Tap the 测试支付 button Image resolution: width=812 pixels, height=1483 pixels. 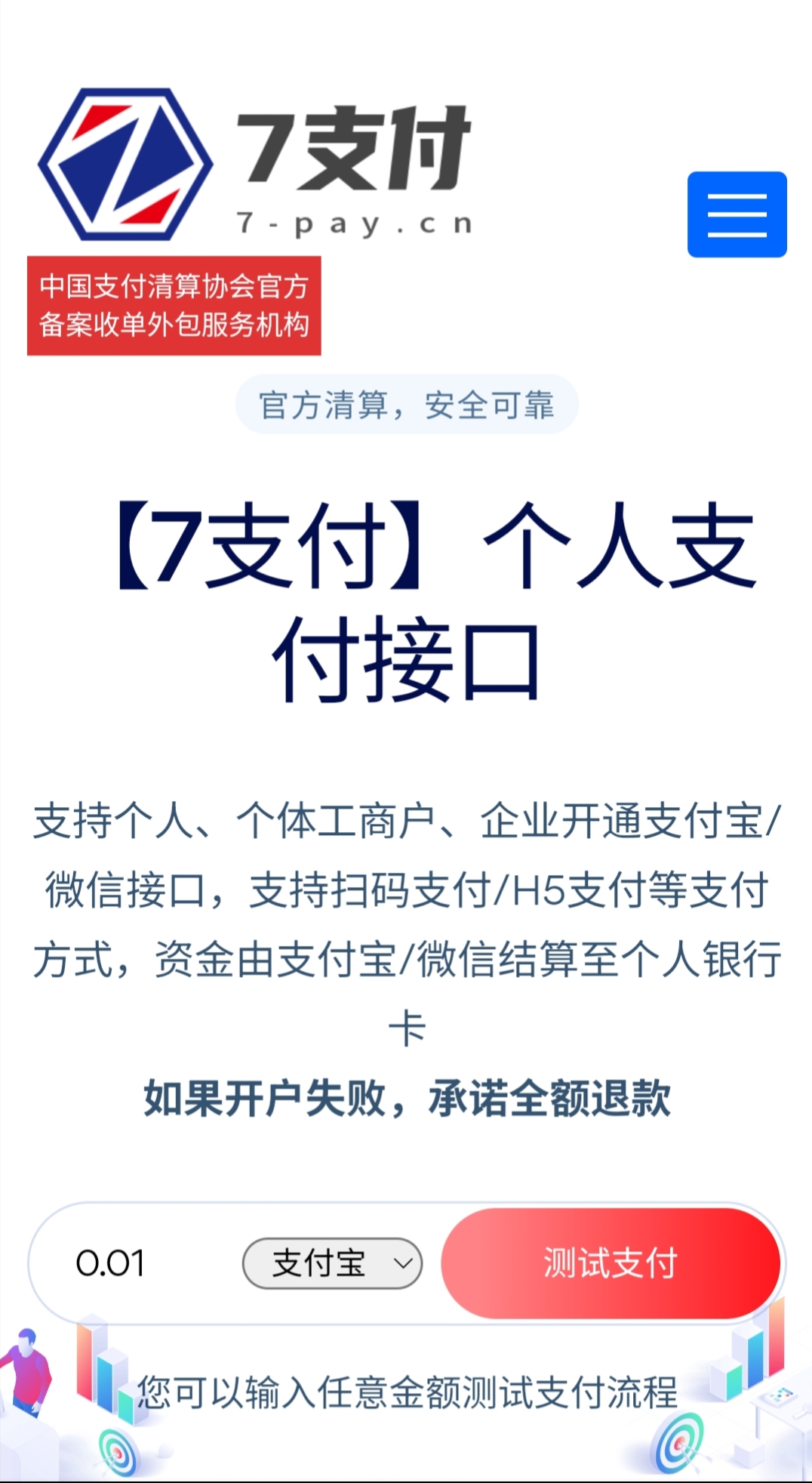[610, 1263]
